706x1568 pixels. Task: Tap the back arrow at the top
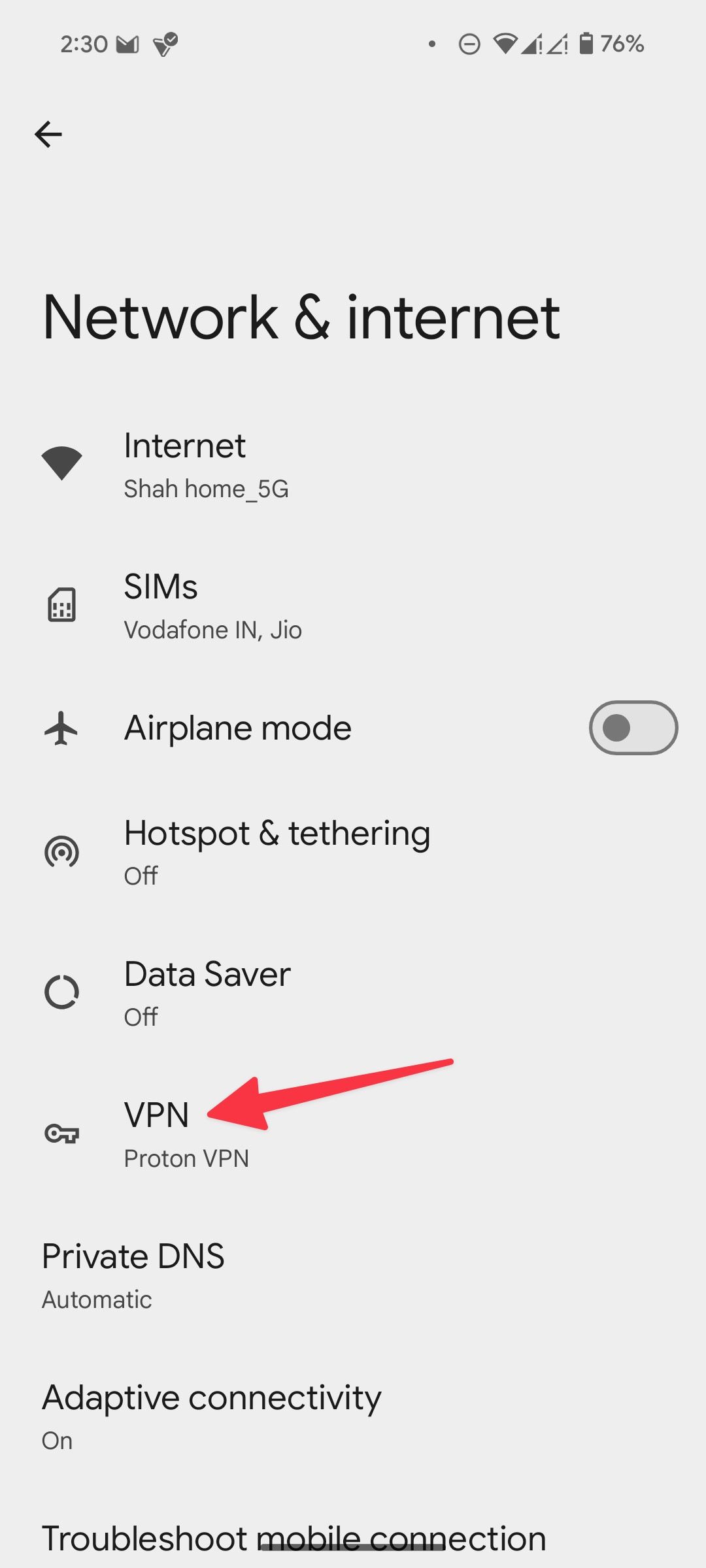point(49,134)
